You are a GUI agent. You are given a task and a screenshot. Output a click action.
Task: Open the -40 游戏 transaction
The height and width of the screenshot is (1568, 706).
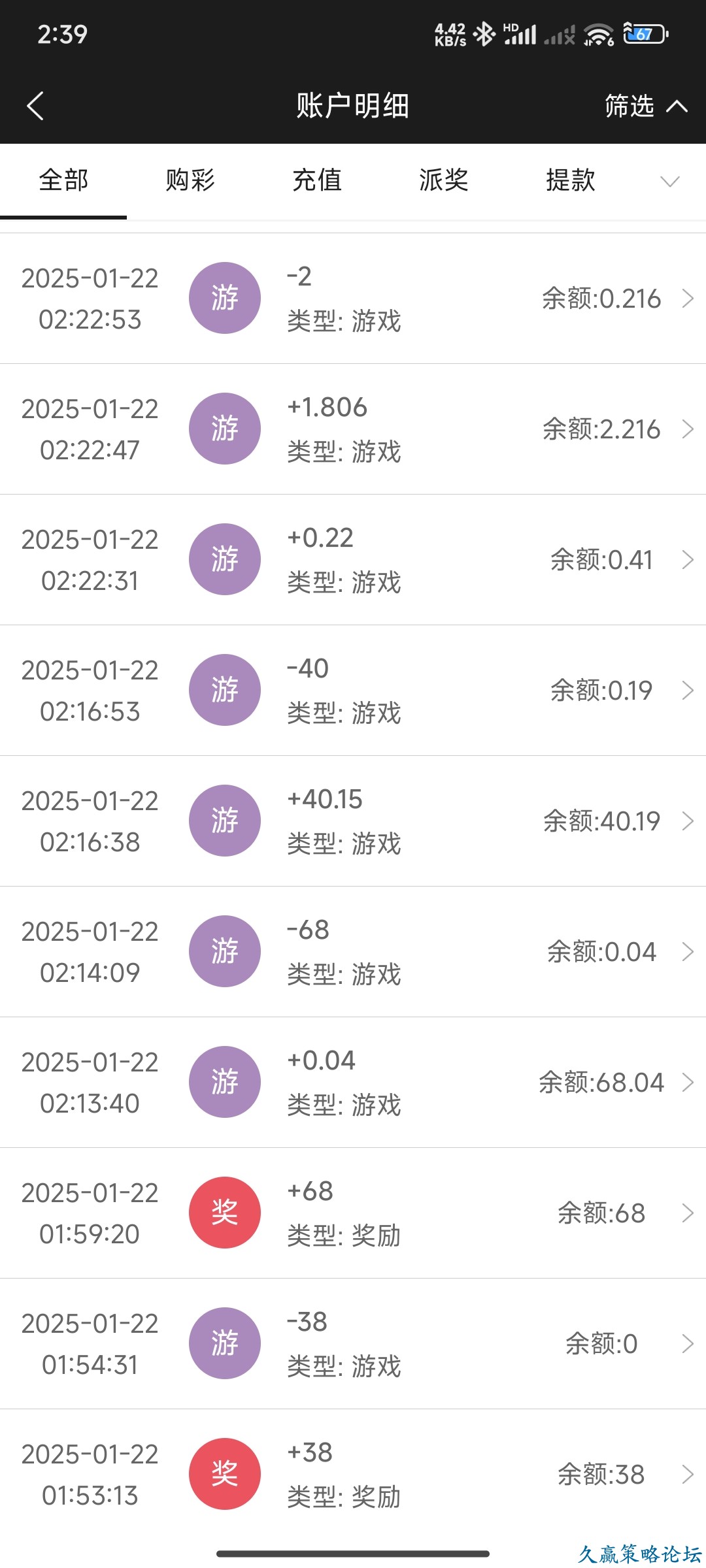tap(353, 691)
